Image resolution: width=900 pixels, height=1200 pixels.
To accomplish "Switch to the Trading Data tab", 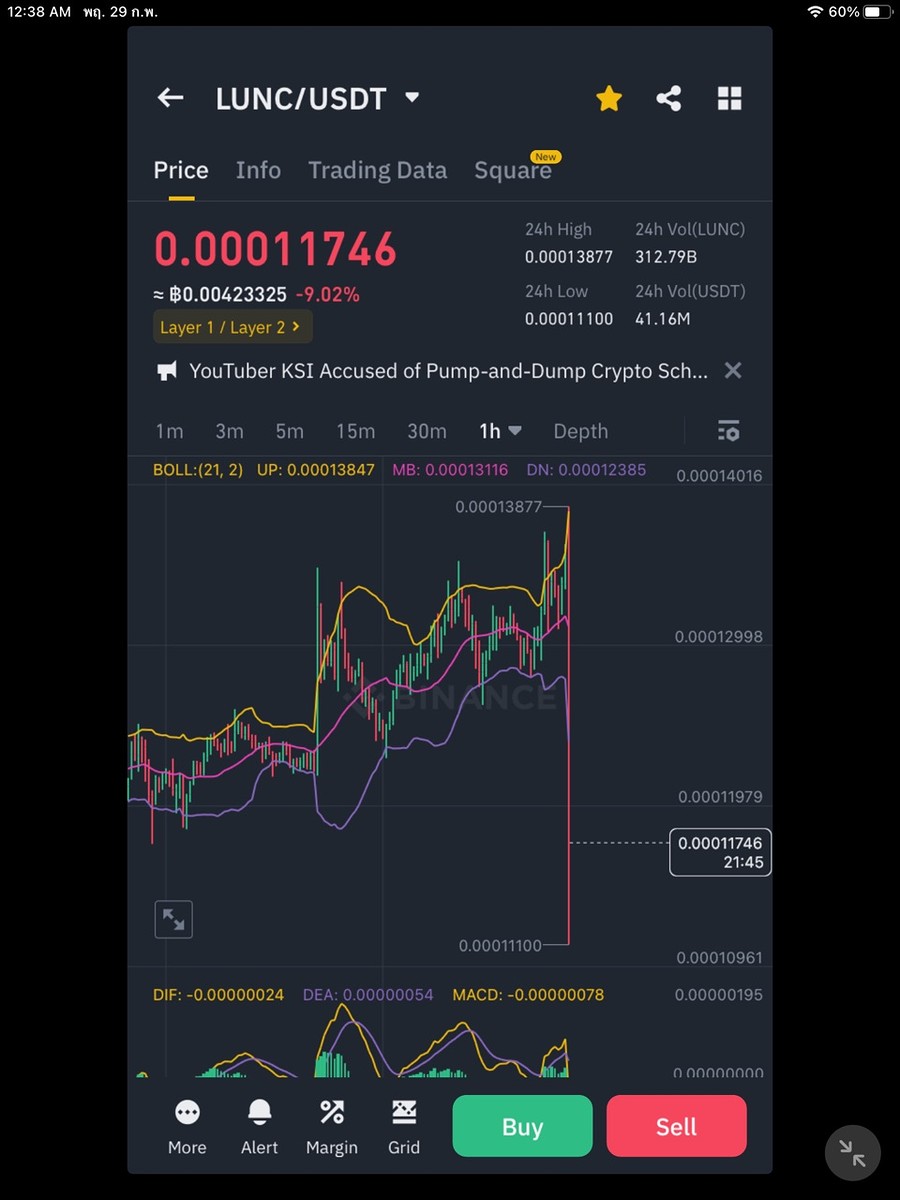I will tap(377, 170).
